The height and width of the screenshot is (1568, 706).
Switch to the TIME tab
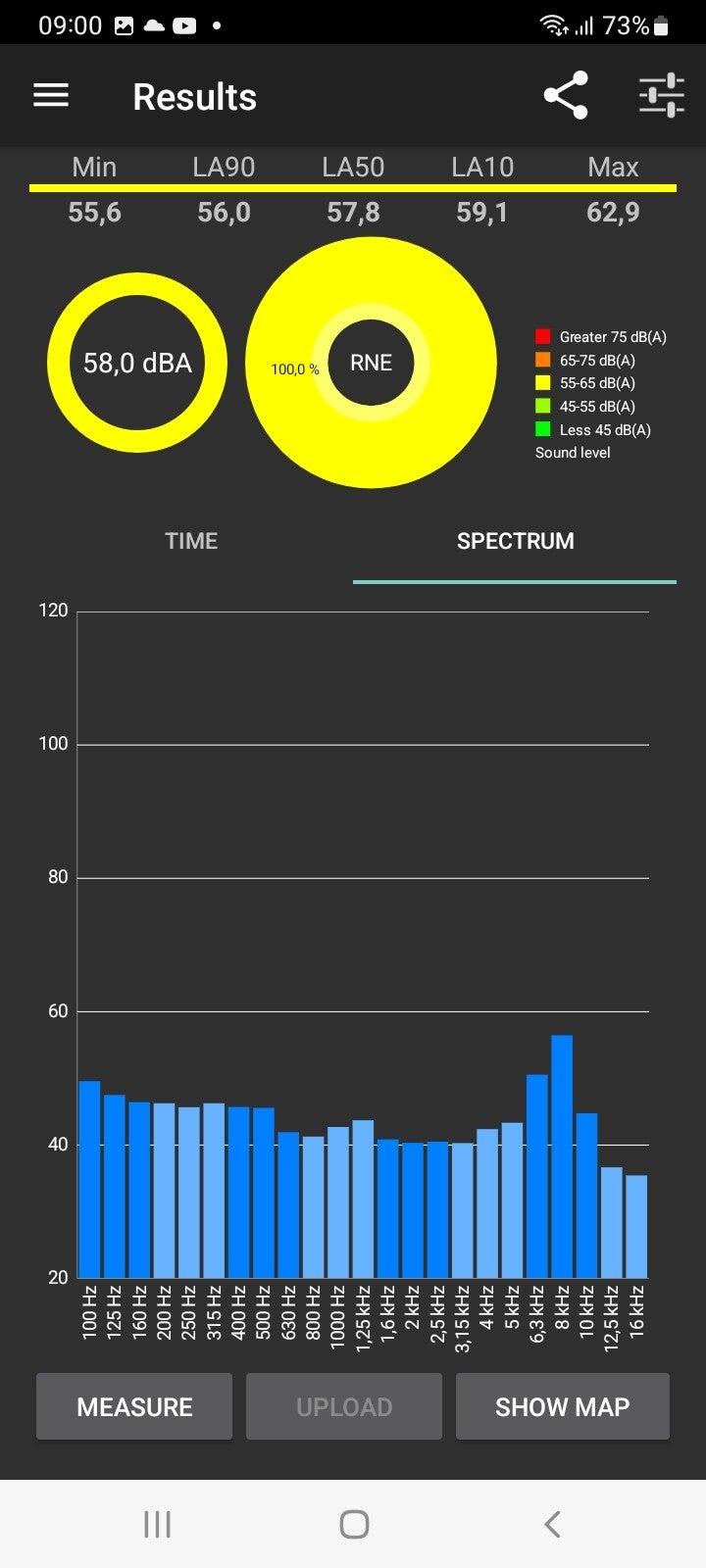[x=191, y=541]
